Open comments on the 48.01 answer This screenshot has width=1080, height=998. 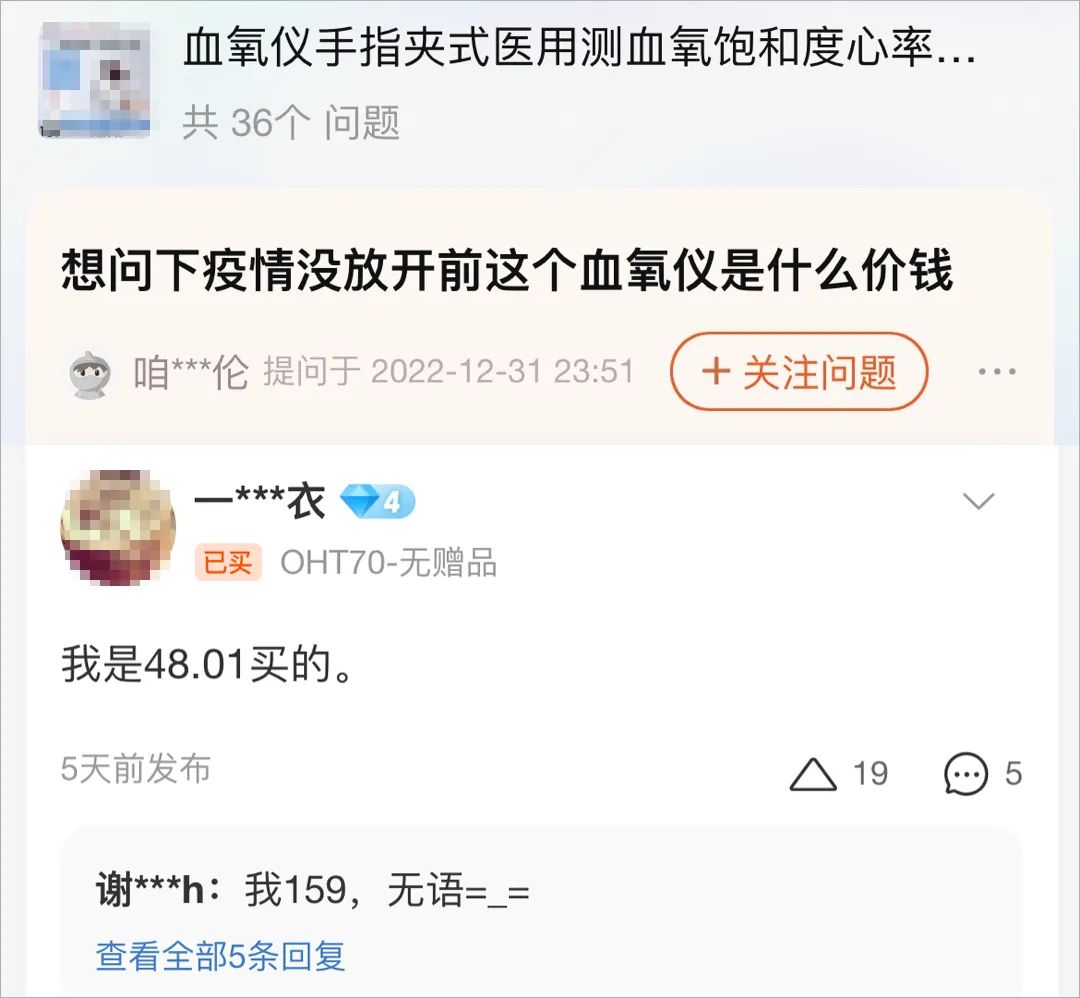pyautogui.click(x=966, y=774)
